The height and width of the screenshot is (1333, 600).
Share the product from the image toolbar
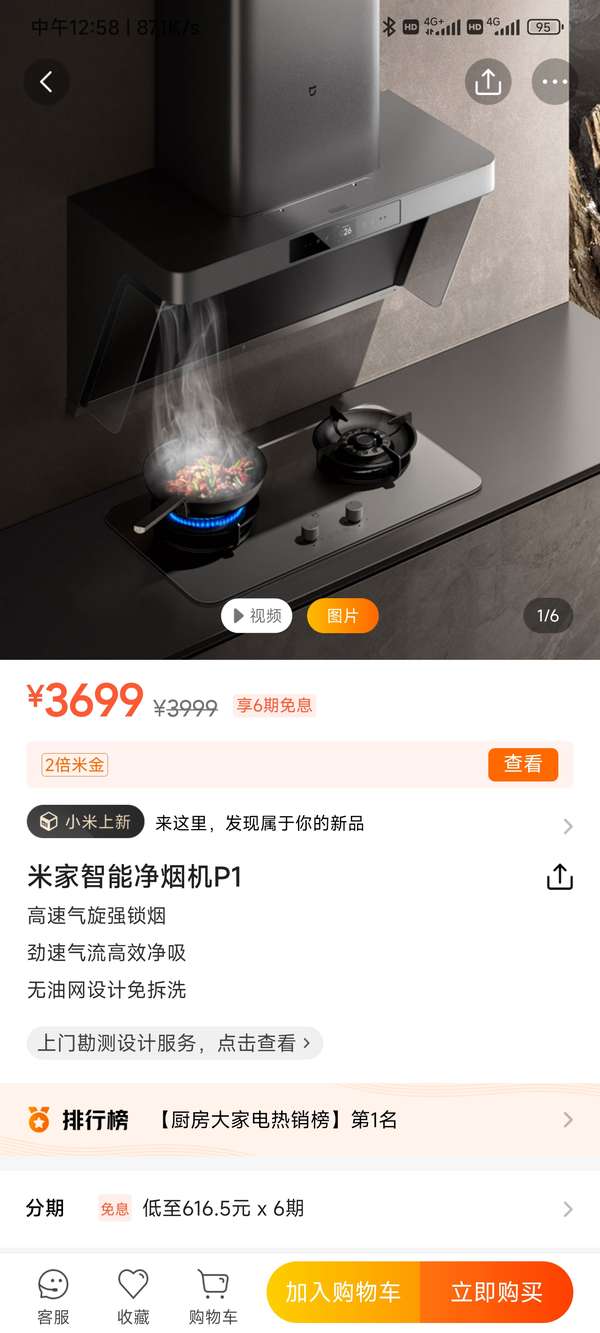coord(488,82)
